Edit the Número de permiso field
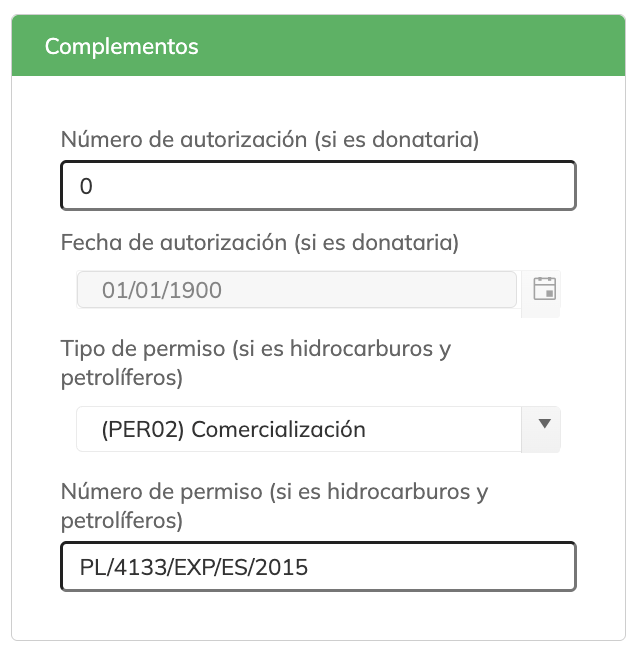This screenshot has width=636, height=650. pyautogui.click(x=318, y=567)
